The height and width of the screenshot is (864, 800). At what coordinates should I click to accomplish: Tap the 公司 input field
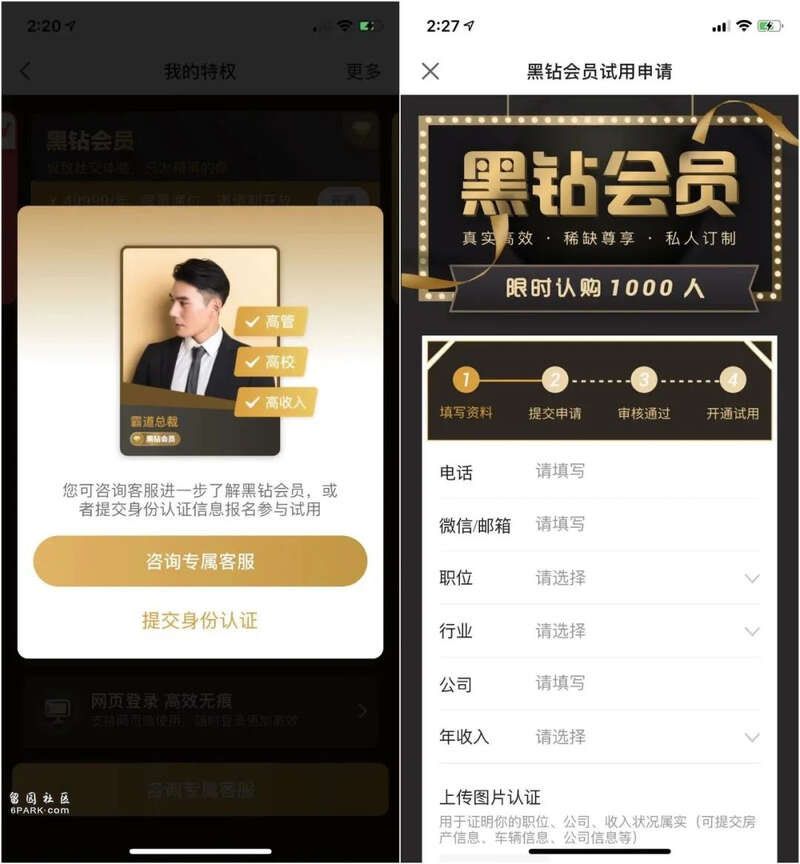(x=640, y=684)
